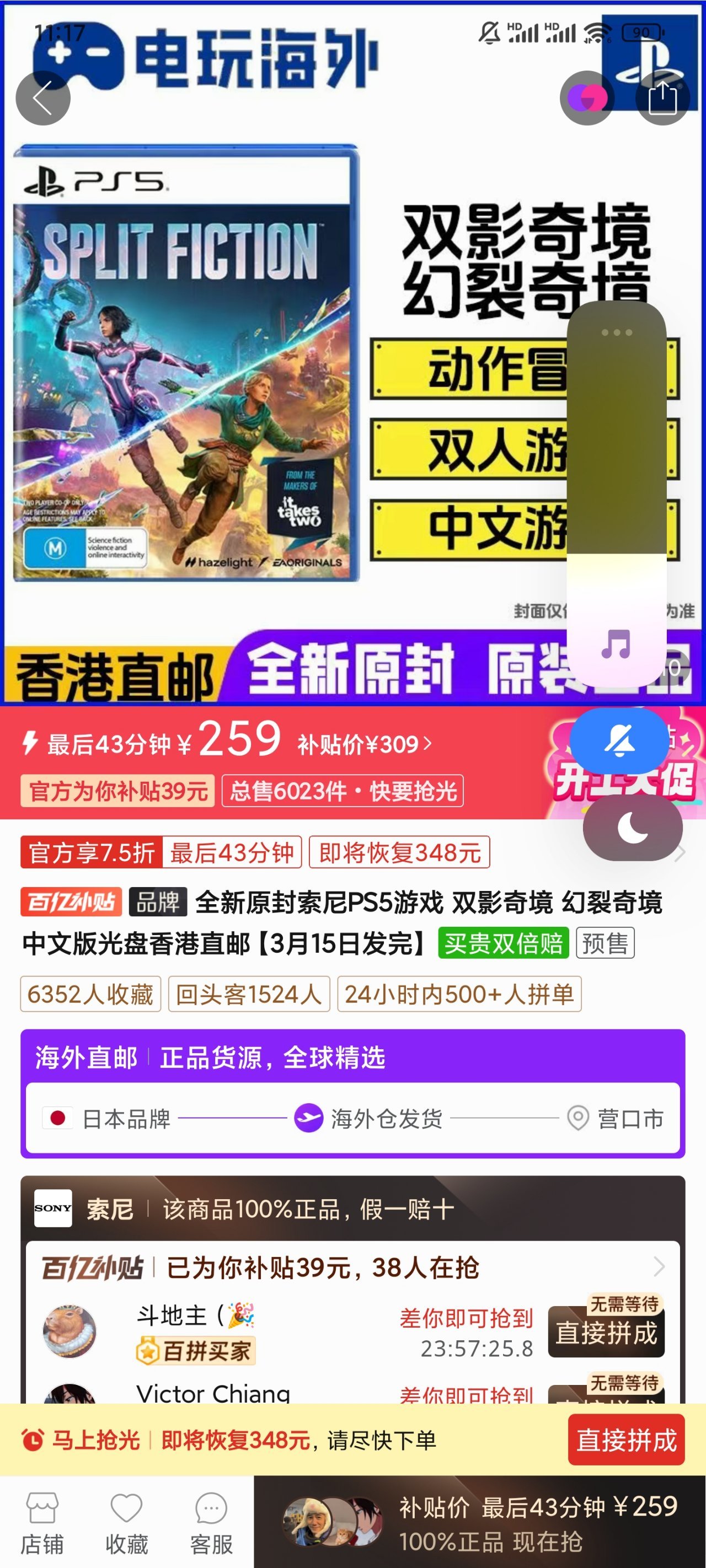Viewport: 706px width, 1568px height.
Task: Tap the 买贵双倍赔 guarantee tag
Action: (x=503, y=943)
